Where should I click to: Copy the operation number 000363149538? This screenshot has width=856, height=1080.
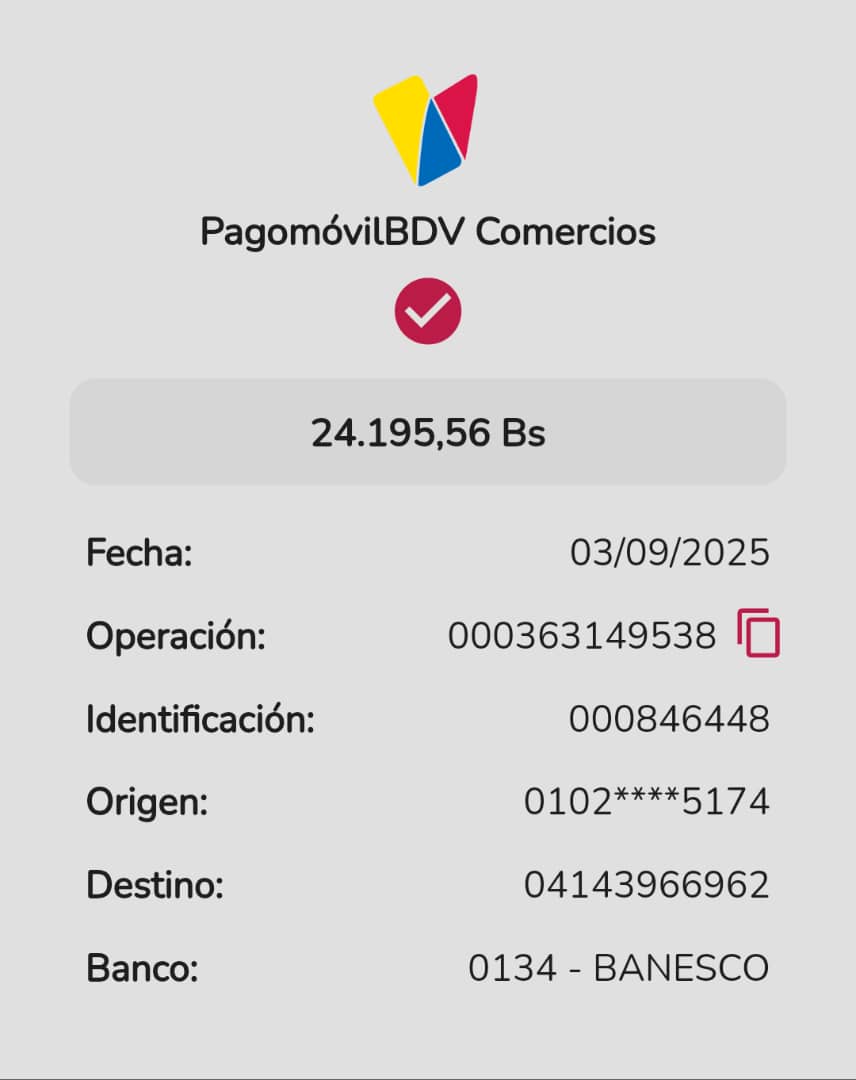coord(758,633)
